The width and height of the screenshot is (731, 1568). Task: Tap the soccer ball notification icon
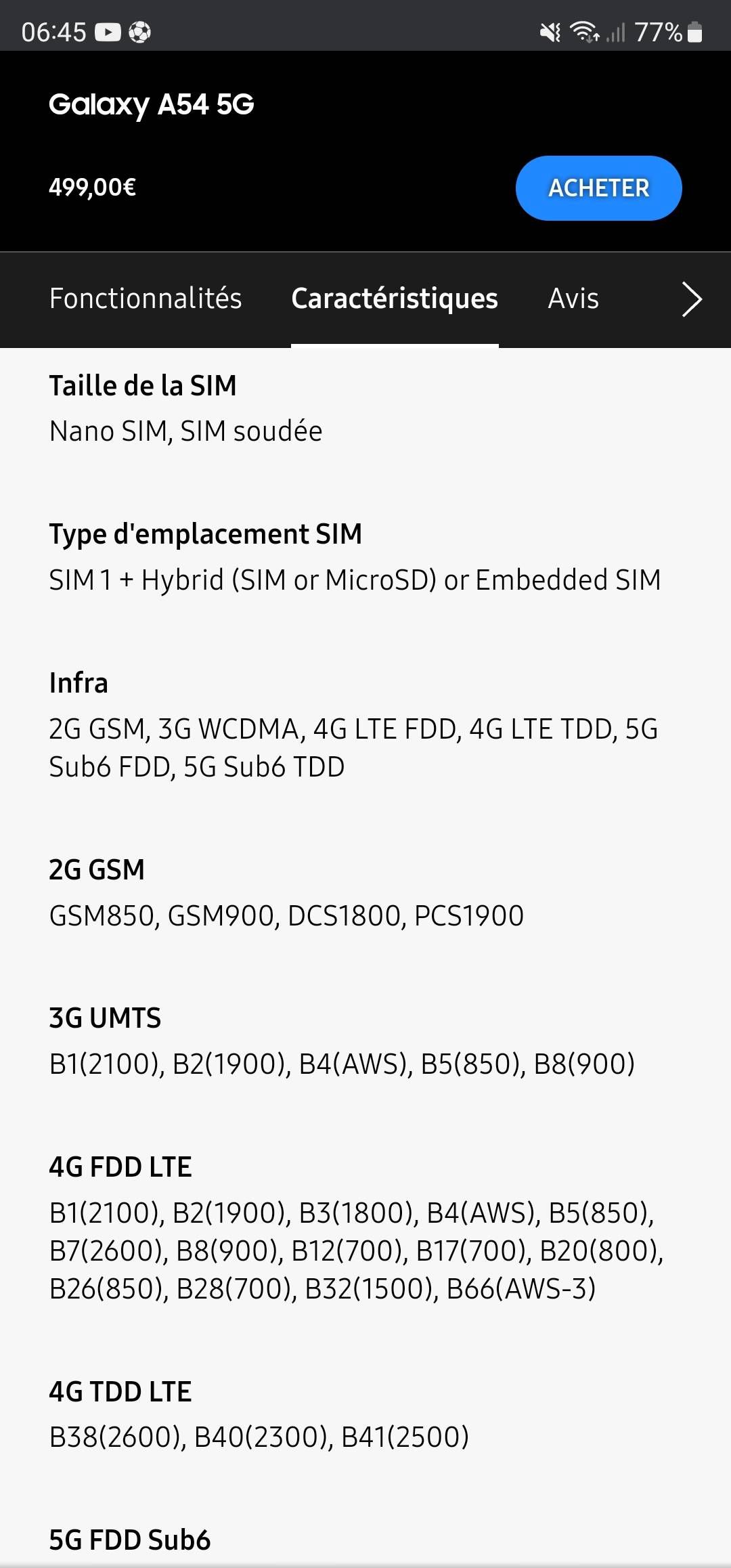140,30
